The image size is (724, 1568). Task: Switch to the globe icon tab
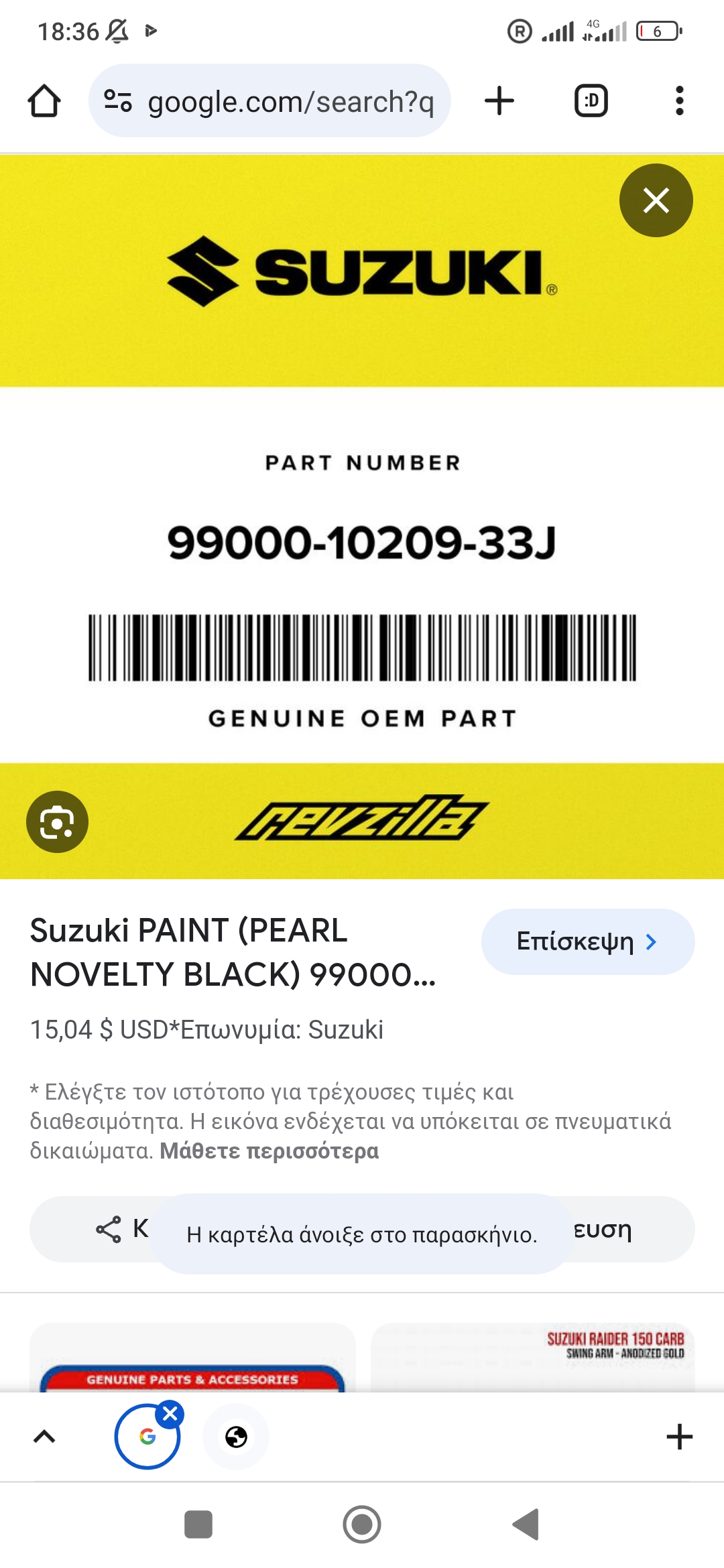point(236,1437)
